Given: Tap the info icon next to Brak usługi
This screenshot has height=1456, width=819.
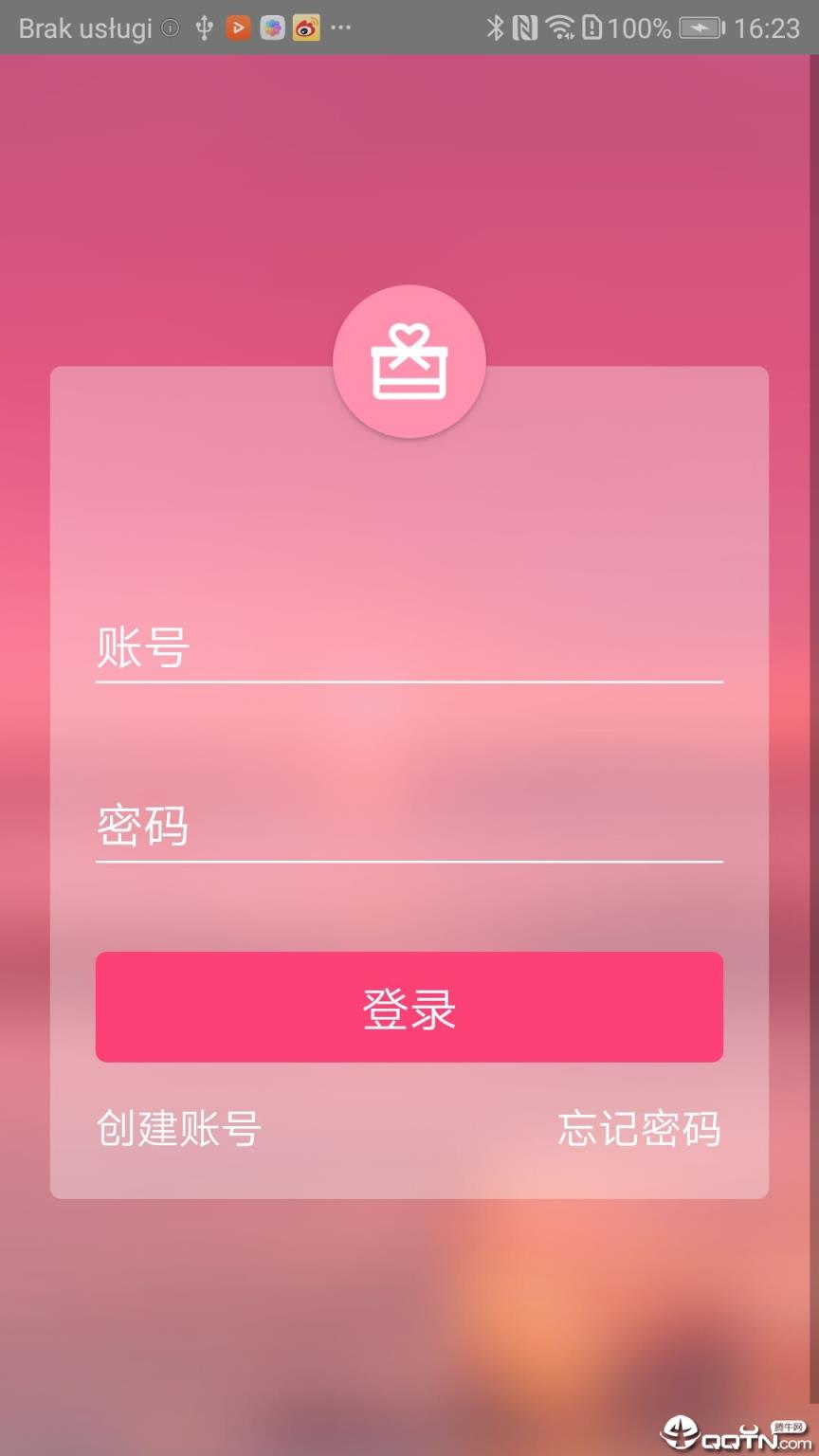Looking at the screenshot, I should (170, 27).
